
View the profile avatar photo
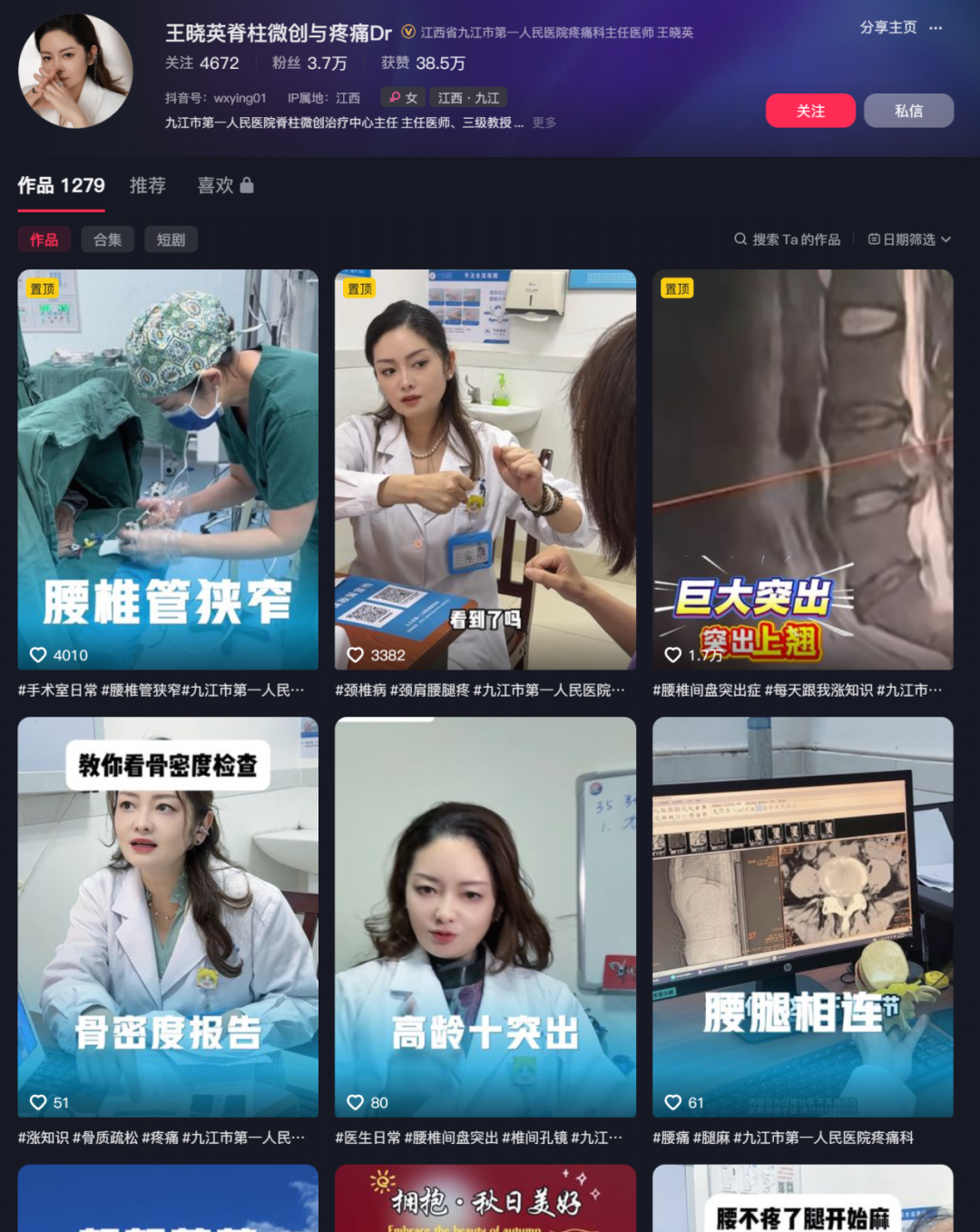(75, 71)
